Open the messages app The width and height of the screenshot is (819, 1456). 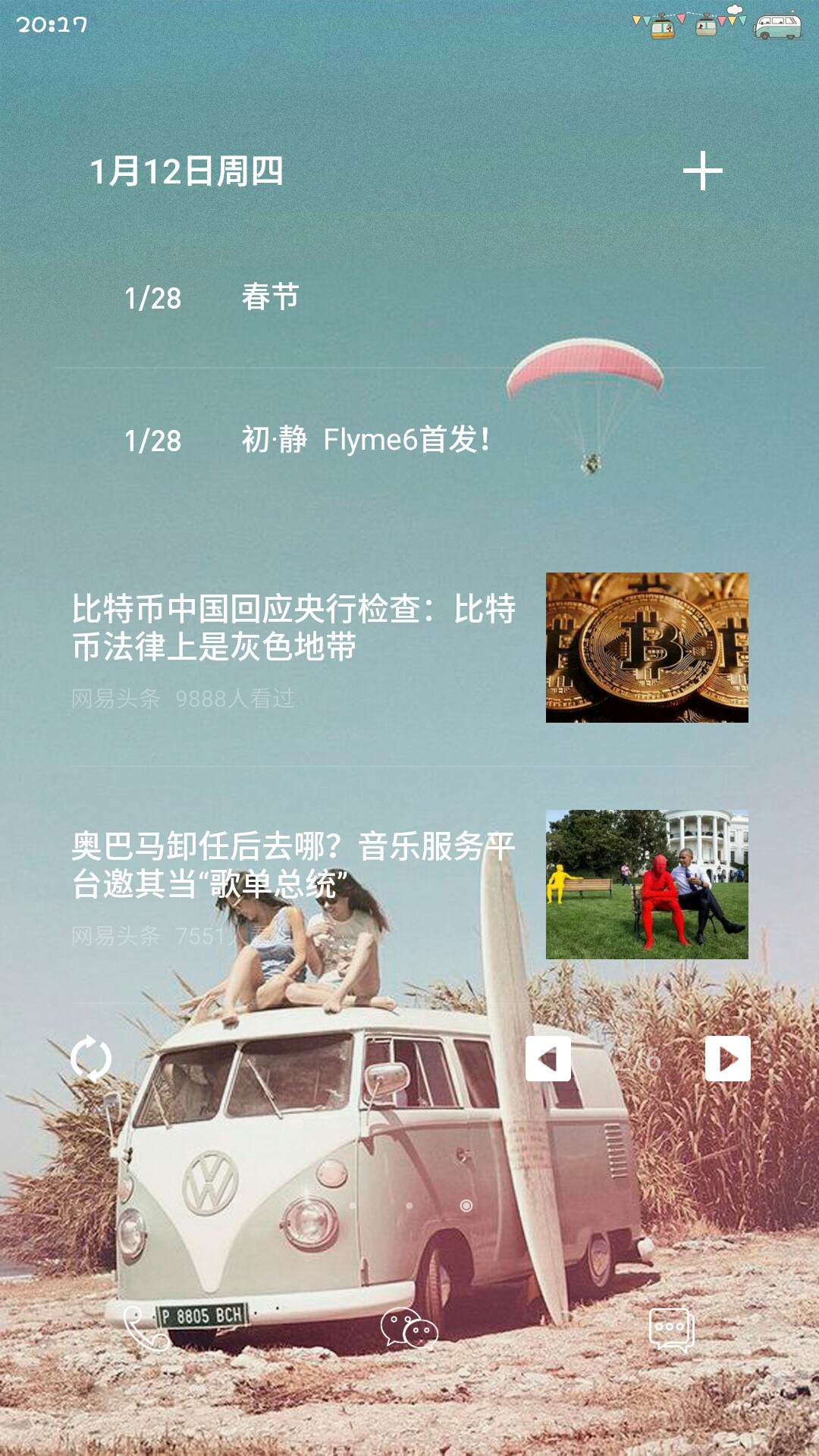coord(672,1329)
